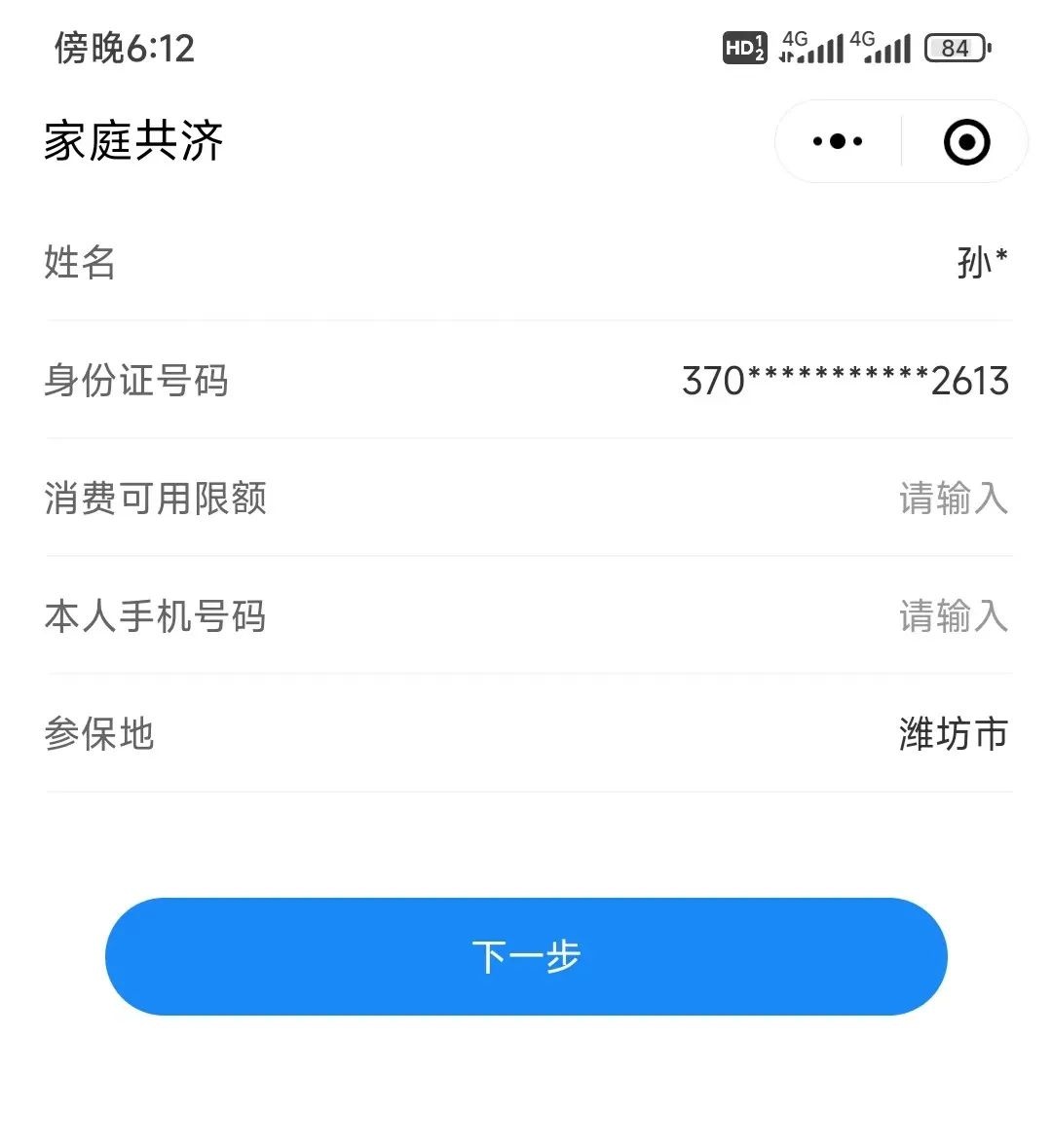
Task: Click the 本人手机号码 field label
Action: [157, 616]
